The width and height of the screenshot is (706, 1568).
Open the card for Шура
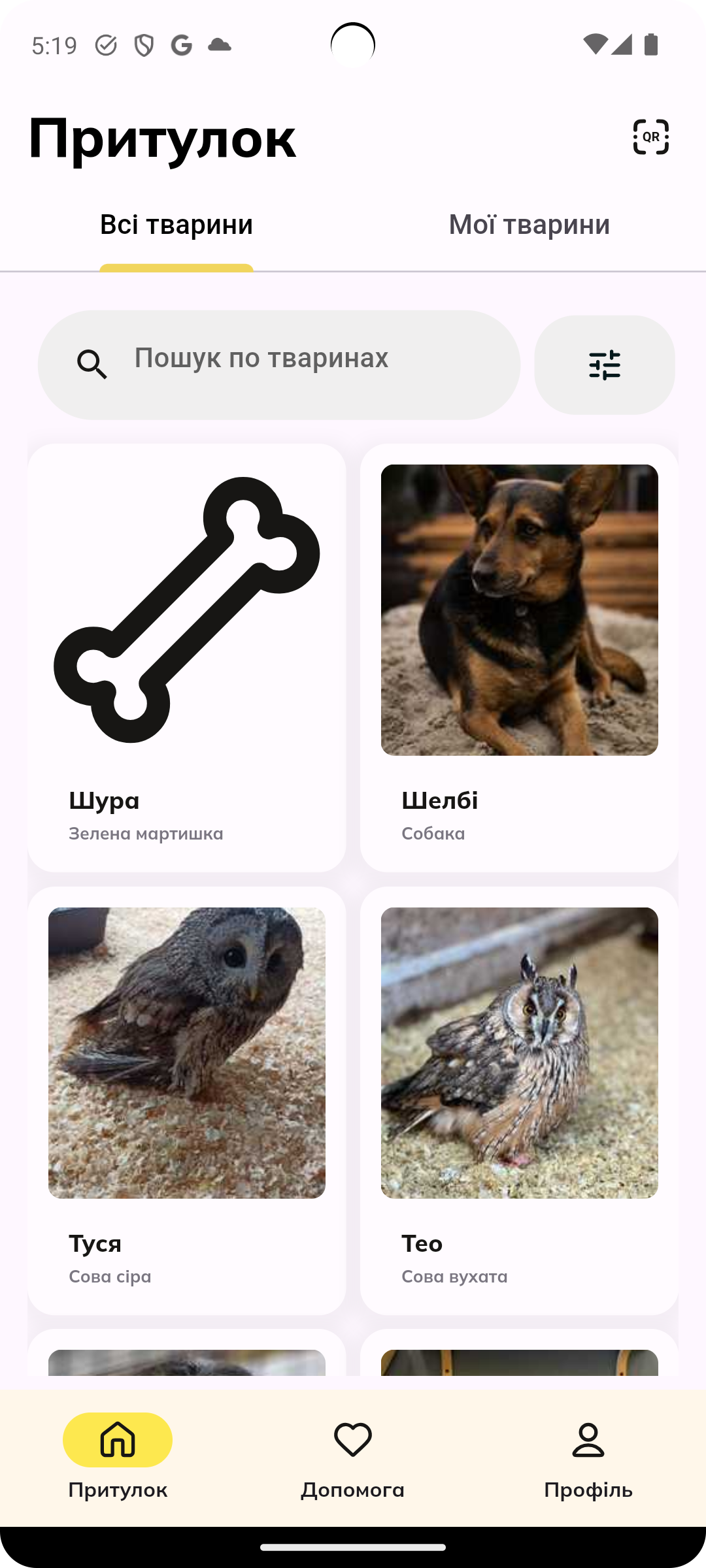[x=187, y=657]
